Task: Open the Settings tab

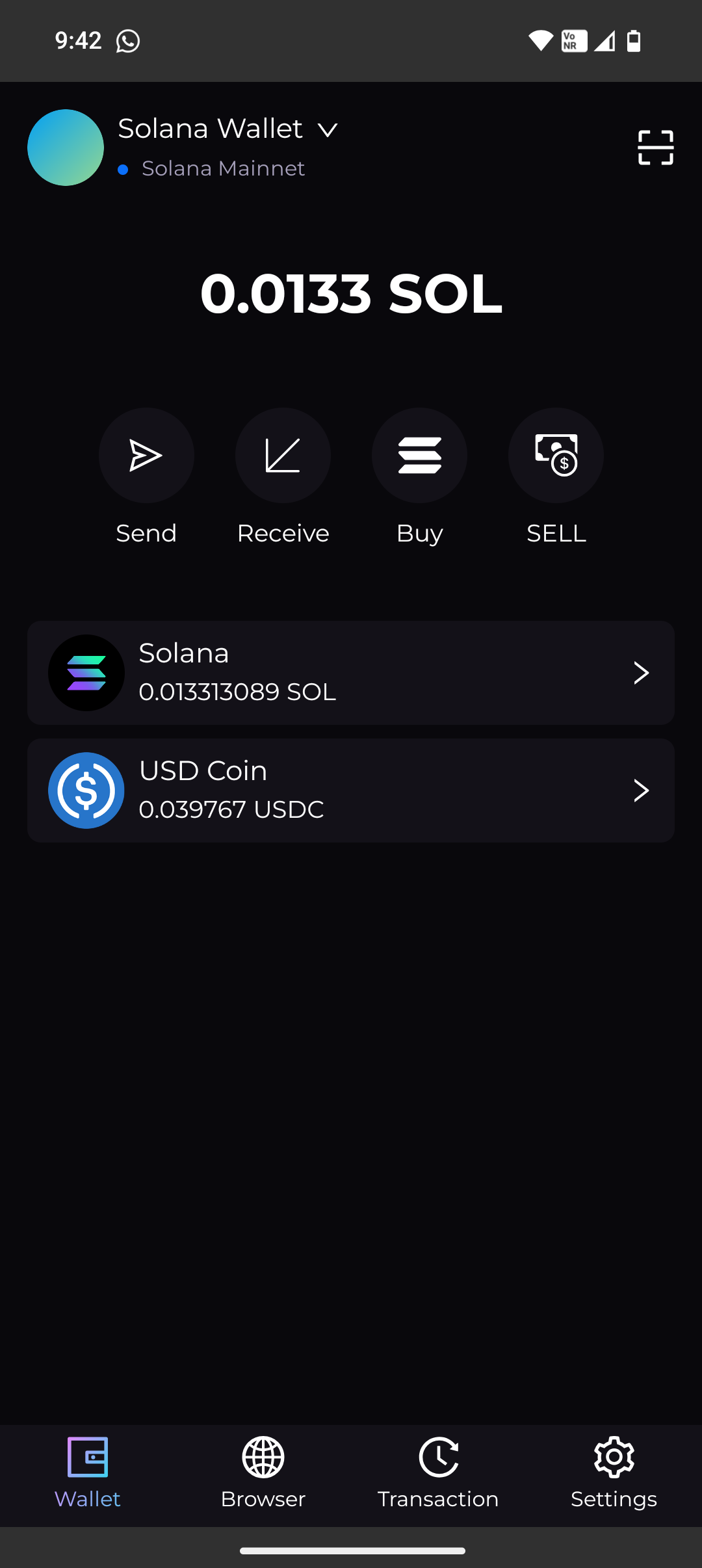Action: tap(614, 1473)
